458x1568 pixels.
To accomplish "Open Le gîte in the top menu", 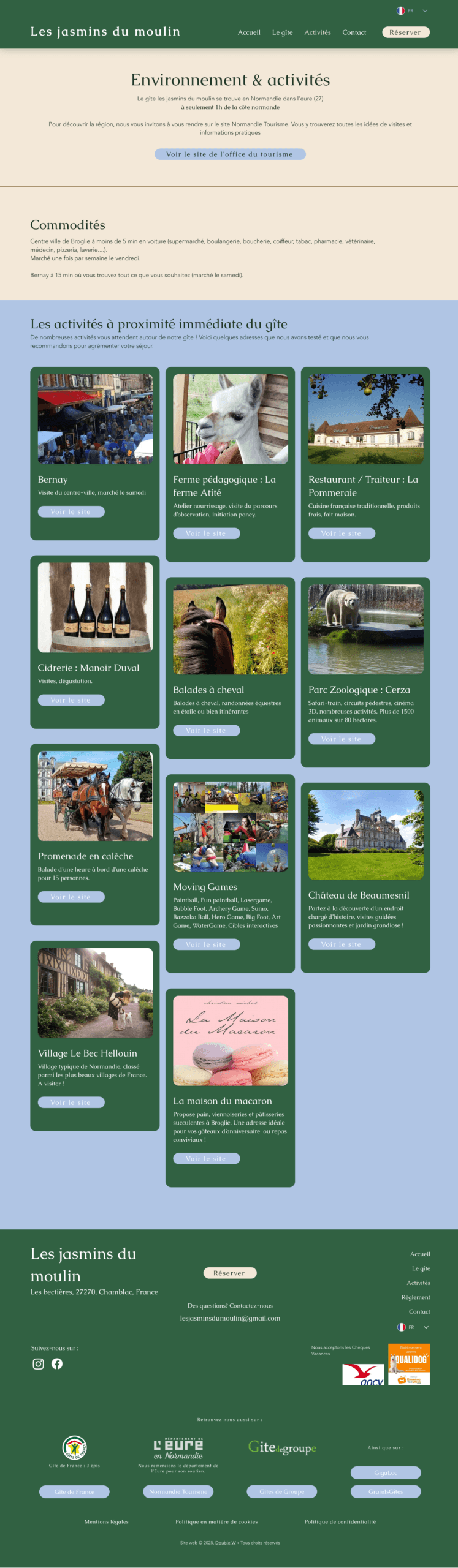I will pyautogui.click(x=282, y=32).
